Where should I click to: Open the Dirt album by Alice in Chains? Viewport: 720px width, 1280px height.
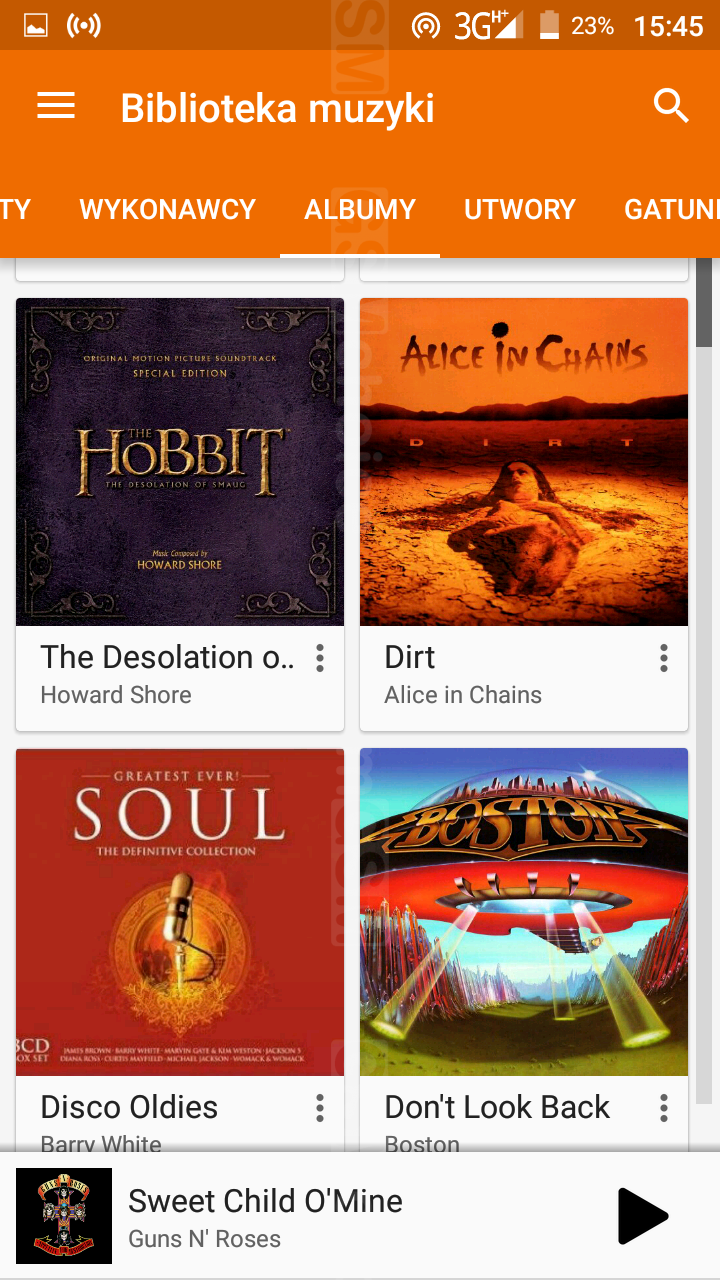pos(524,462)
